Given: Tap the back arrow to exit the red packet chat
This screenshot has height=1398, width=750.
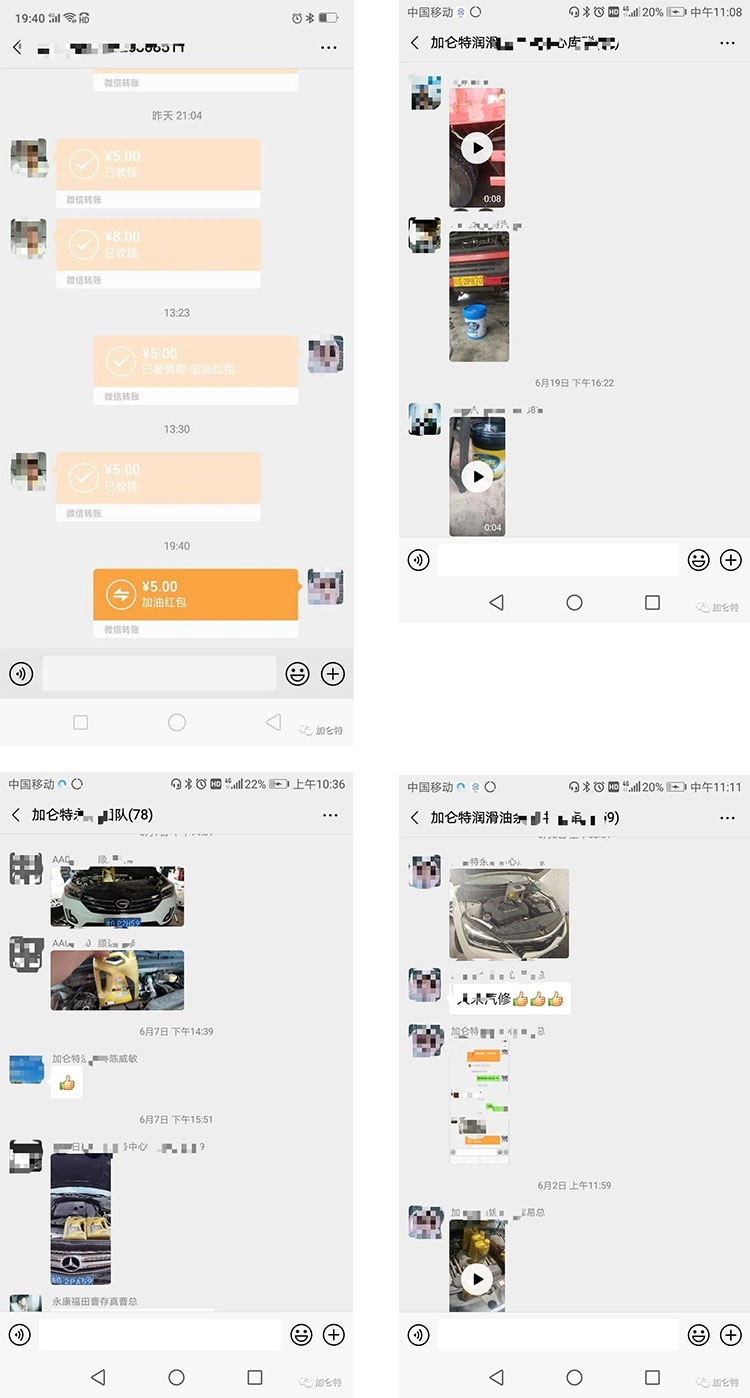Looking at the screenshot, I should point(18,46).
